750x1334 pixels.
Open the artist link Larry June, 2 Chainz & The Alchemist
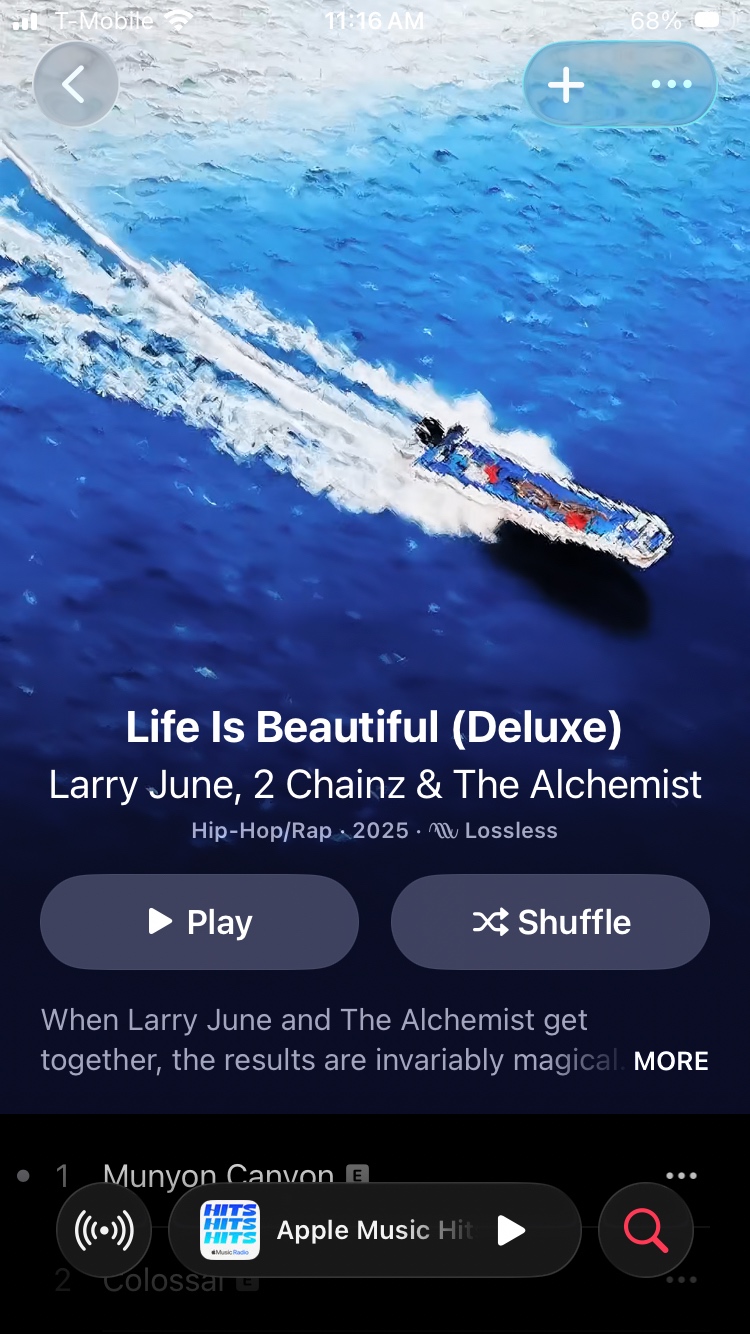[x=375, y=785]
